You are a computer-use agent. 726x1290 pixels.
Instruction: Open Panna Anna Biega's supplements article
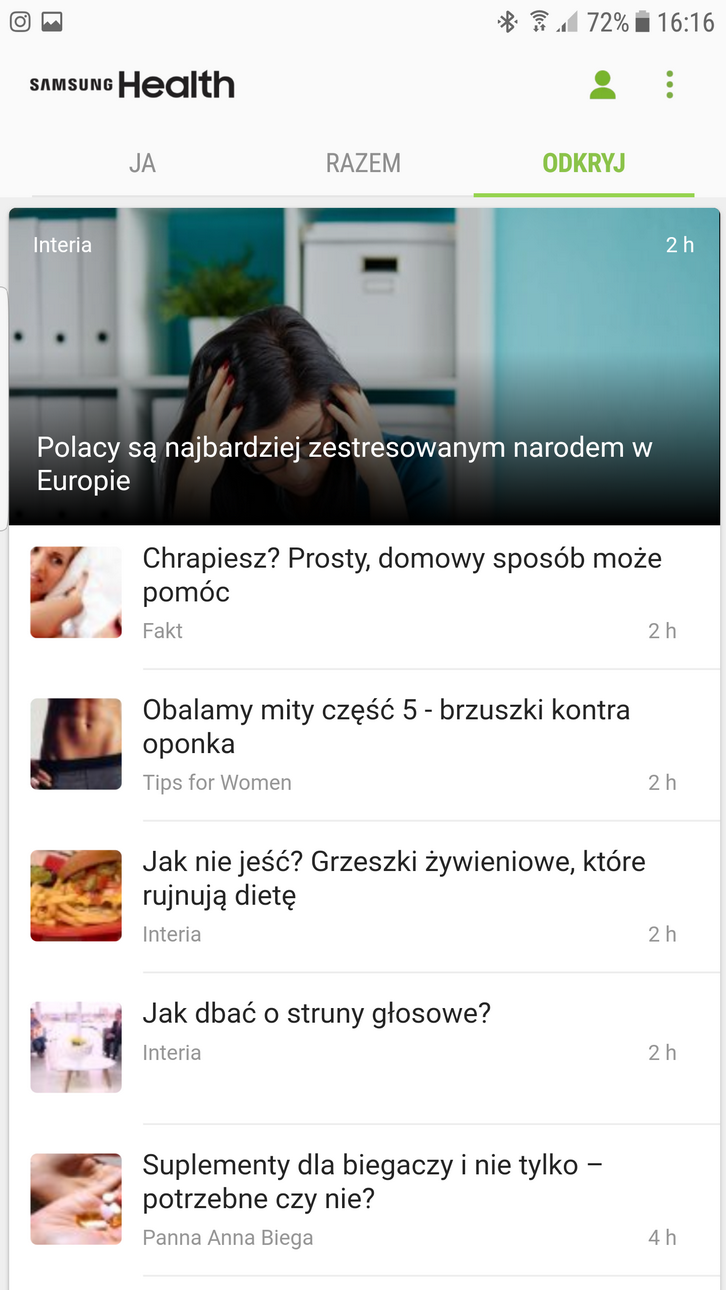point(402,1199)
